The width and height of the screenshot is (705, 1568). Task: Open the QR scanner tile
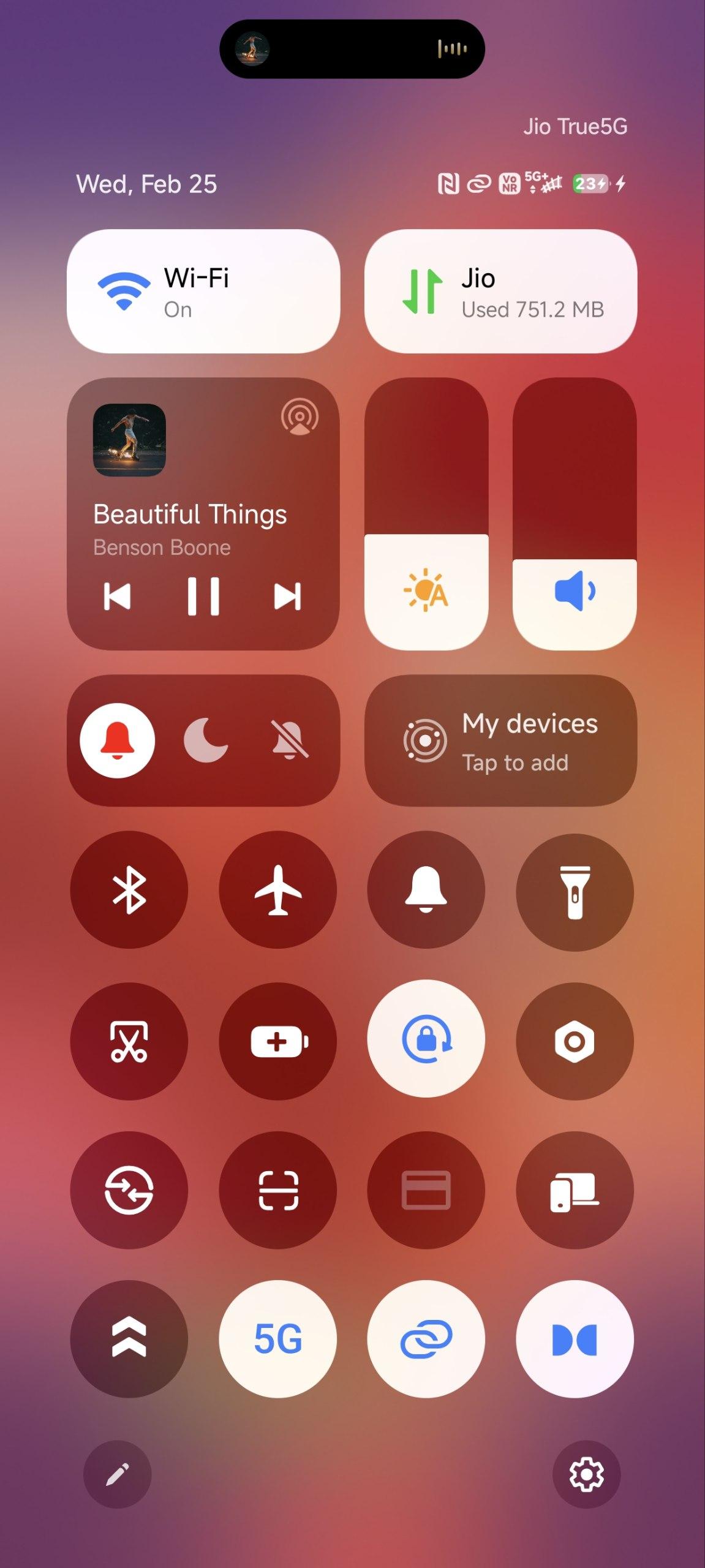pos(277,1190)
